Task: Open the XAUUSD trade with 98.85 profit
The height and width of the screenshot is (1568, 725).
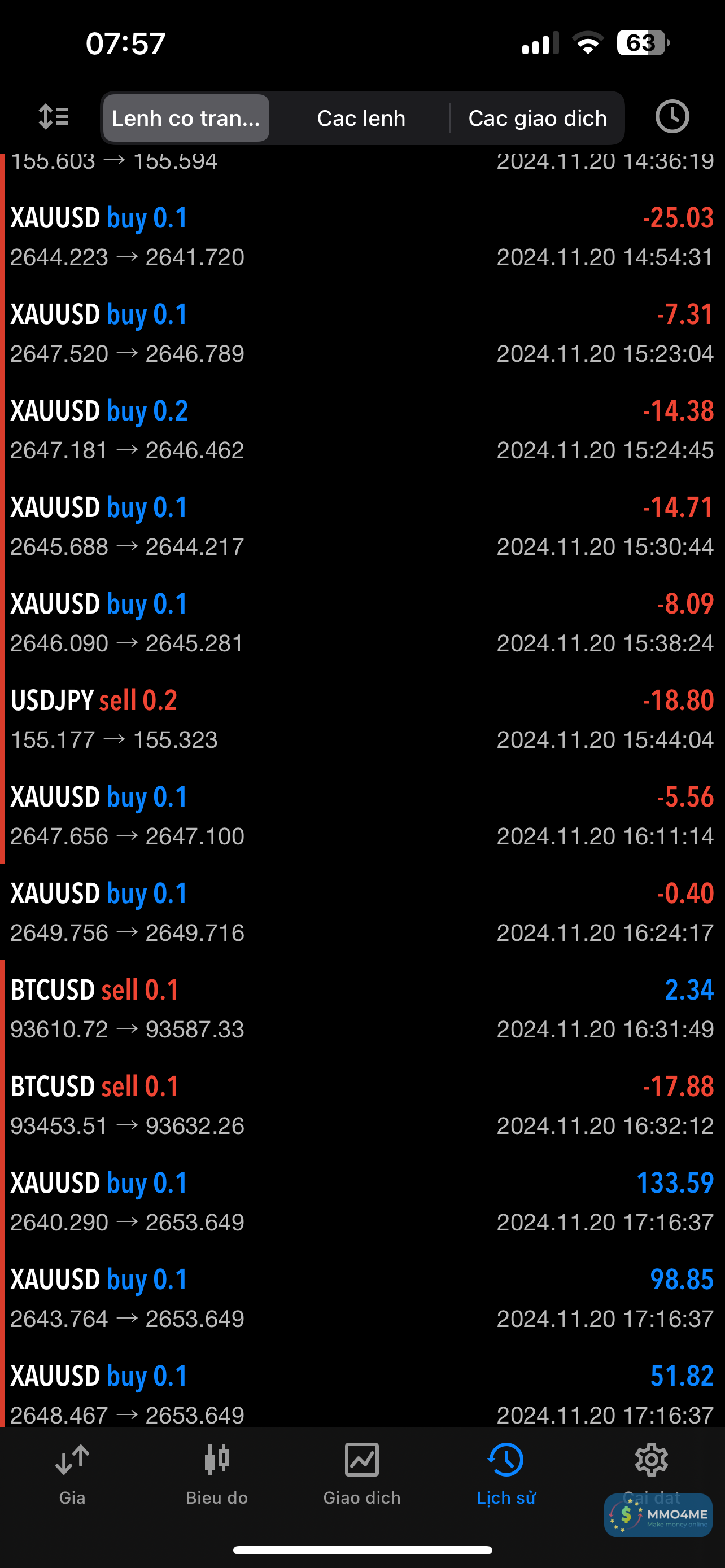Action: click(362, 1298)
